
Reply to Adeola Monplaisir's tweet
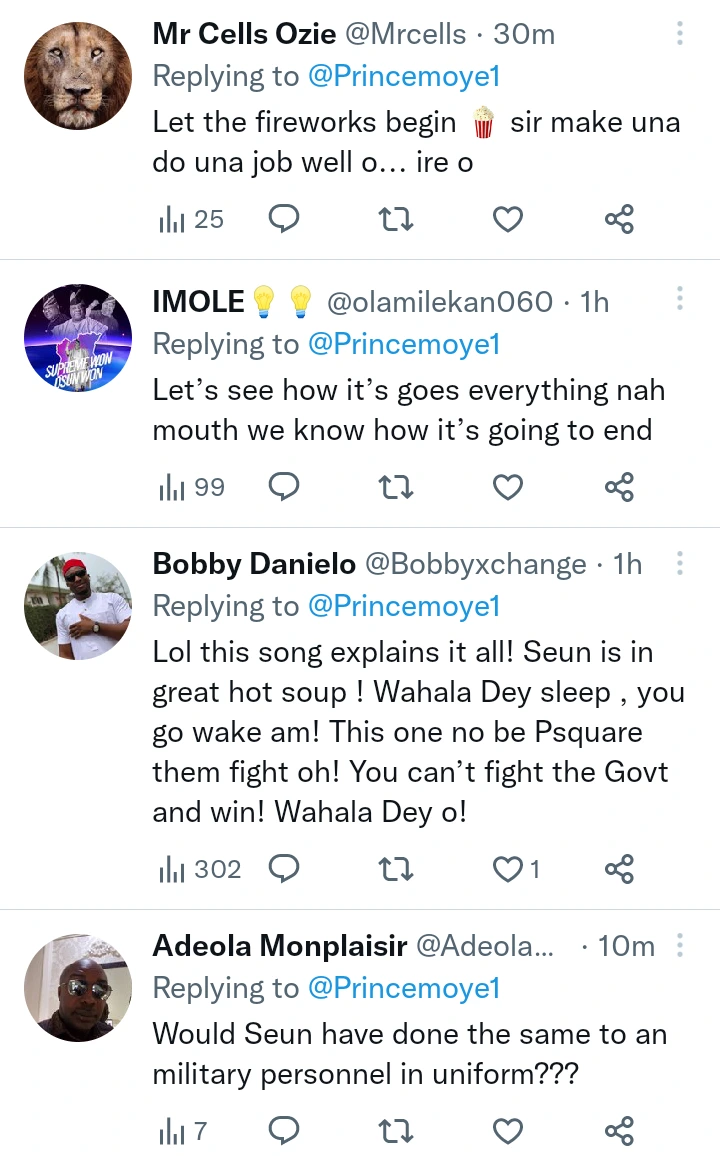point(284,1131)
